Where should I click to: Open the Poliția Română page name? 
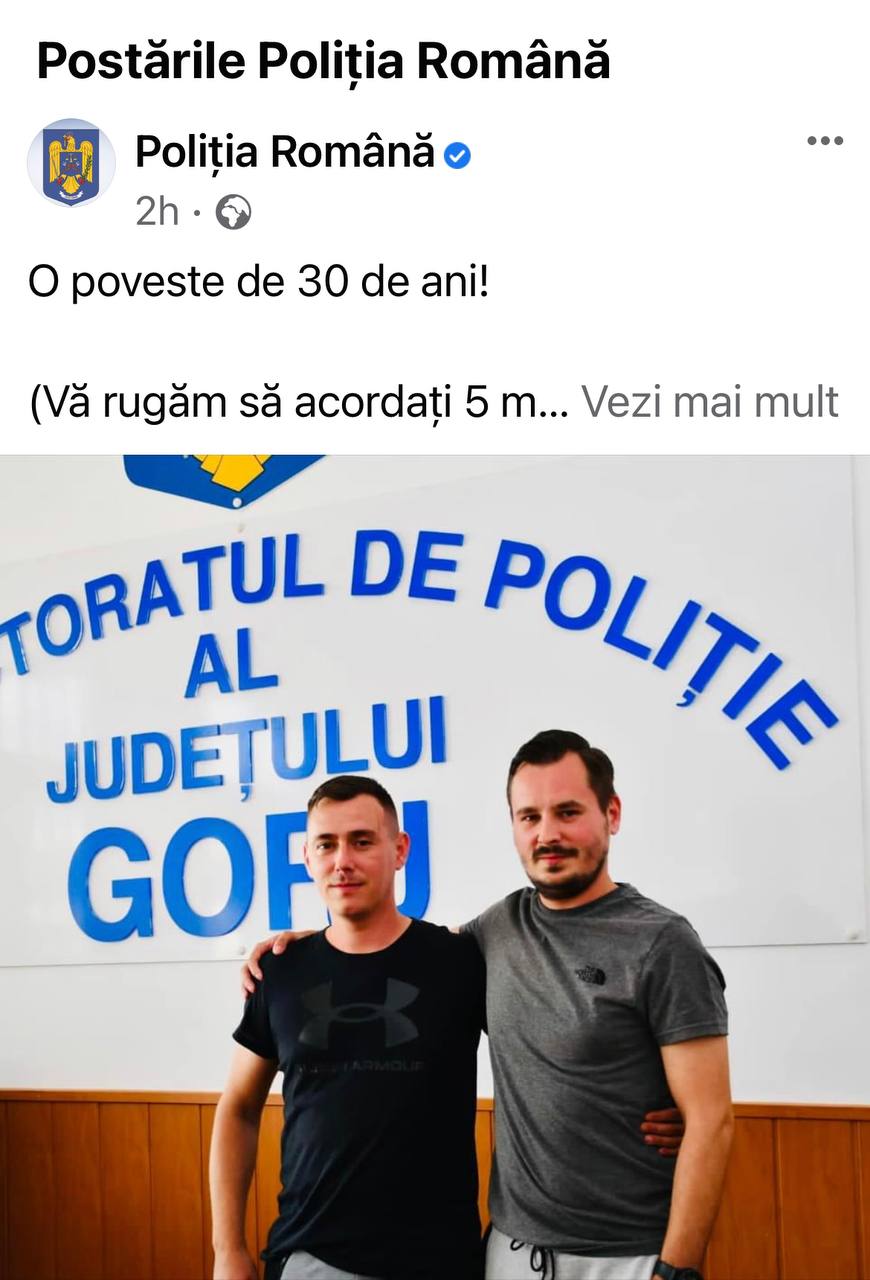(285, 153)
